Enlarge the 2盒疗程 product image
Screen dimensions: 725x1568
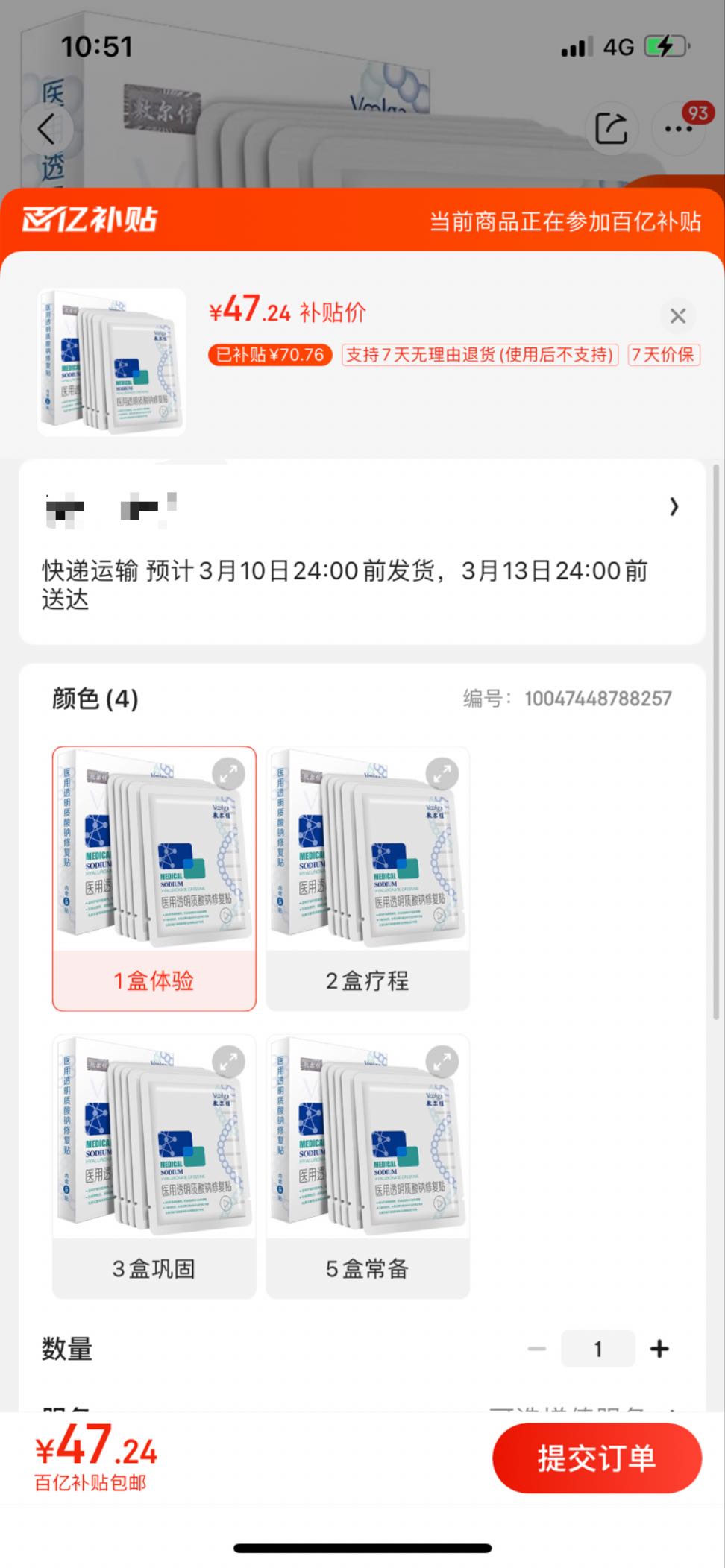point(442,774)
